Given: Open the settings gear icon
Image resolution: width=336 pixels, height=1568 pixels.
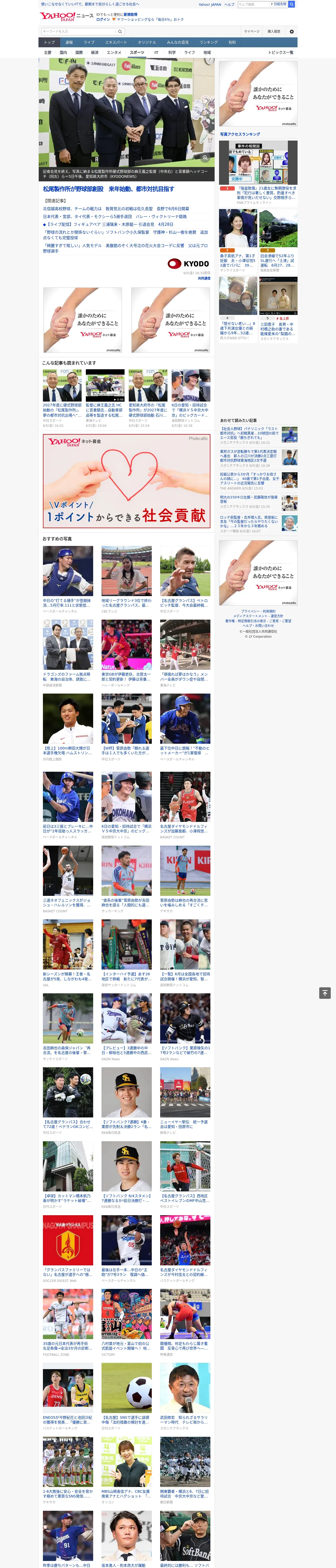Looking at the screenshot, I should point(292,31).
